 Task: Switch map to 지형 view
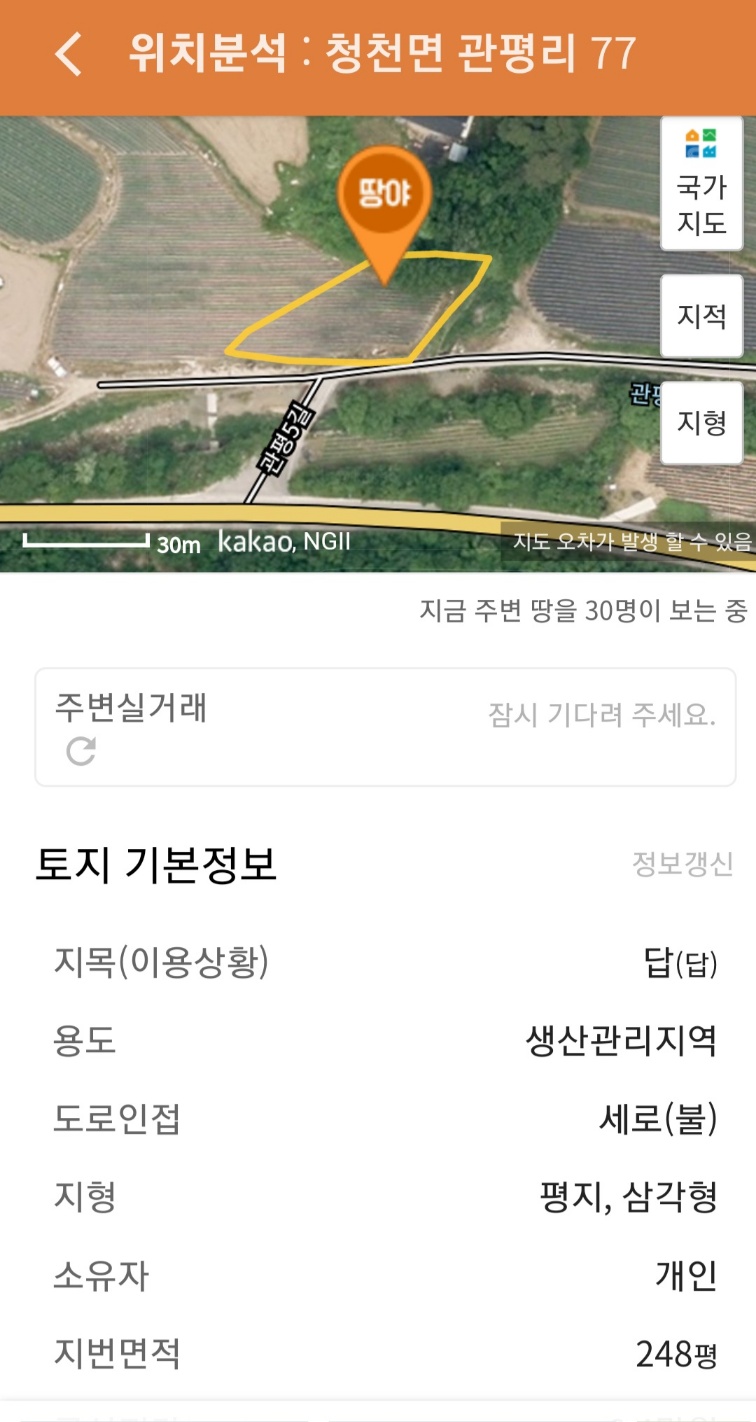[701, 422]
